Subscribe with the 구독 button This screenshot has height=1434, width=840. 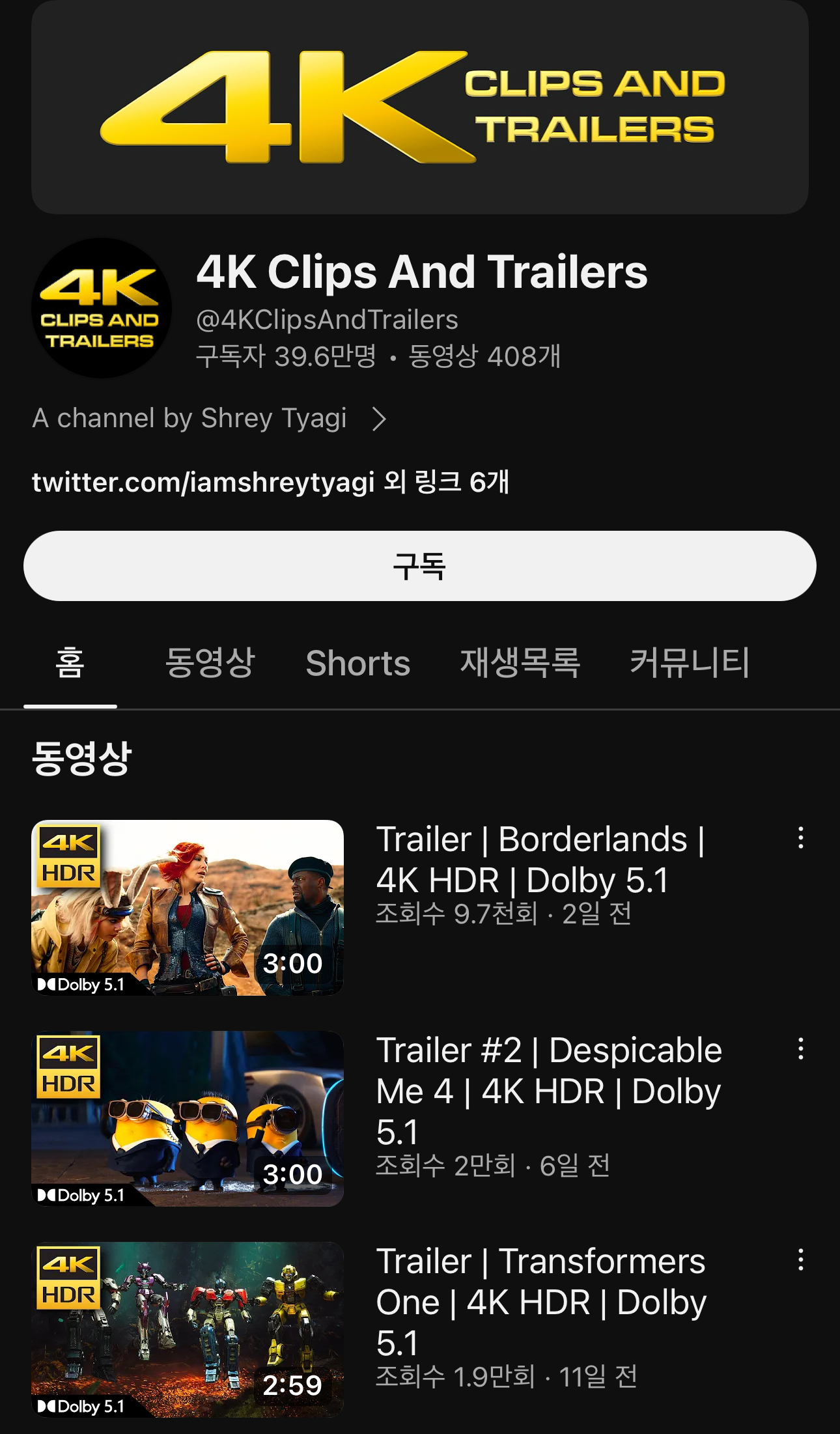coord(420,565)
